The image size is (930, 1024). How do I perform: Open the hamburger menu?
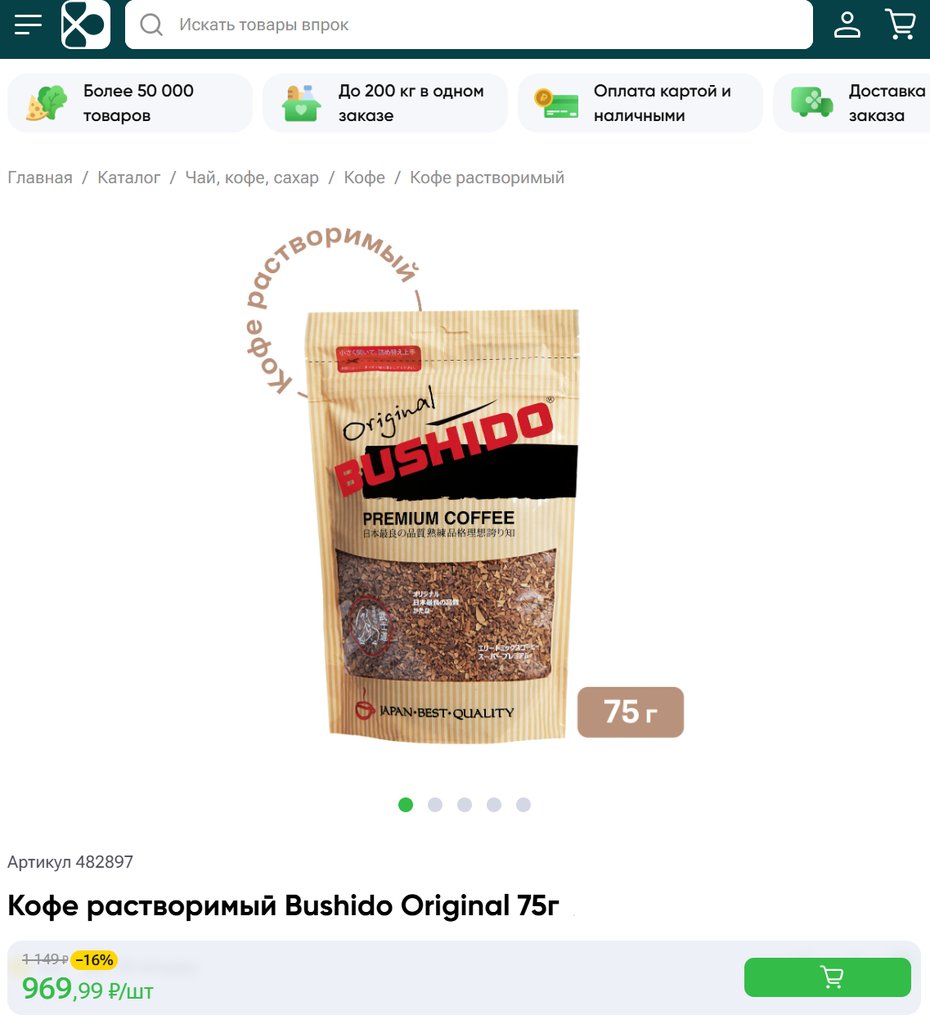pyautogui.click(x=28, y=24)
